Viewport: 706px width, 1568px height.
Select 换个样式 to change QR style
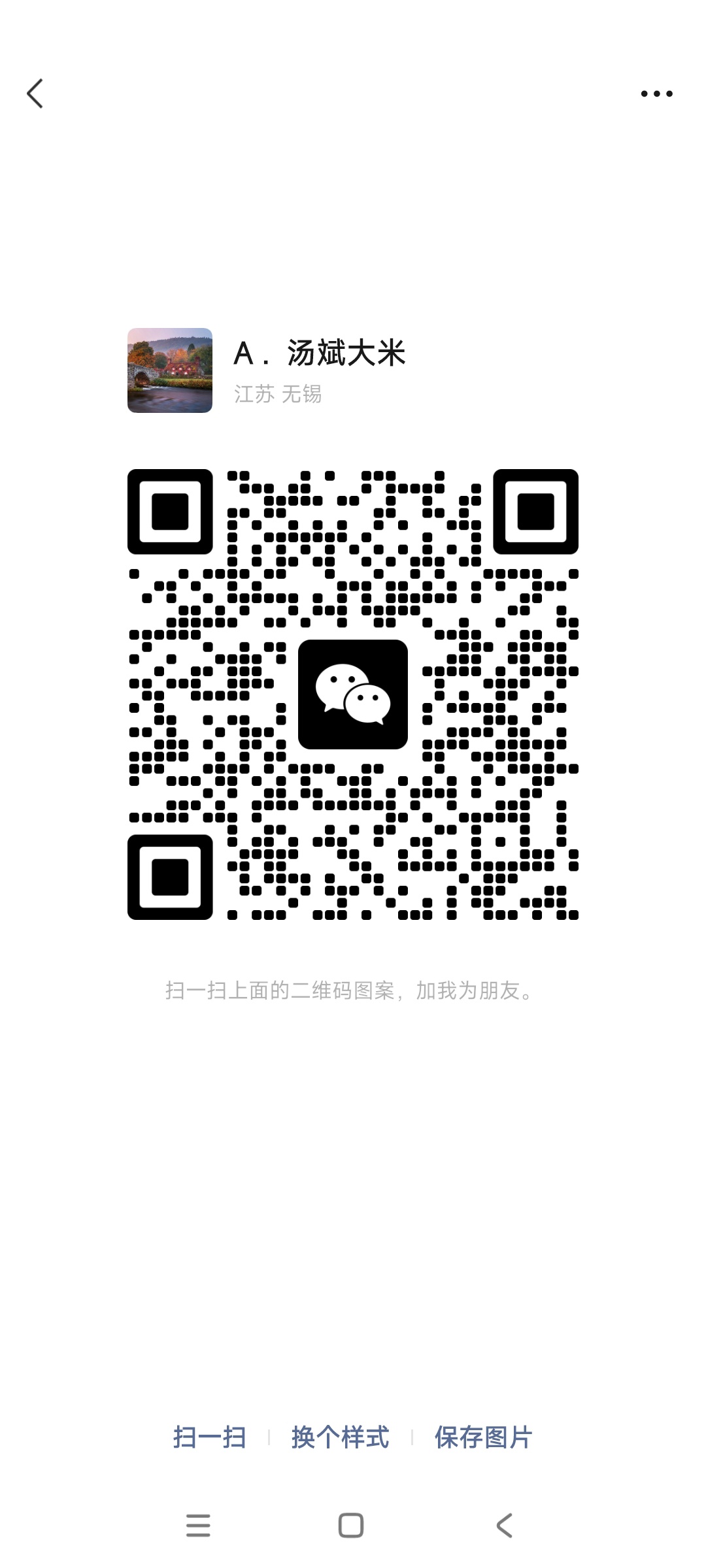point(340,1438)
